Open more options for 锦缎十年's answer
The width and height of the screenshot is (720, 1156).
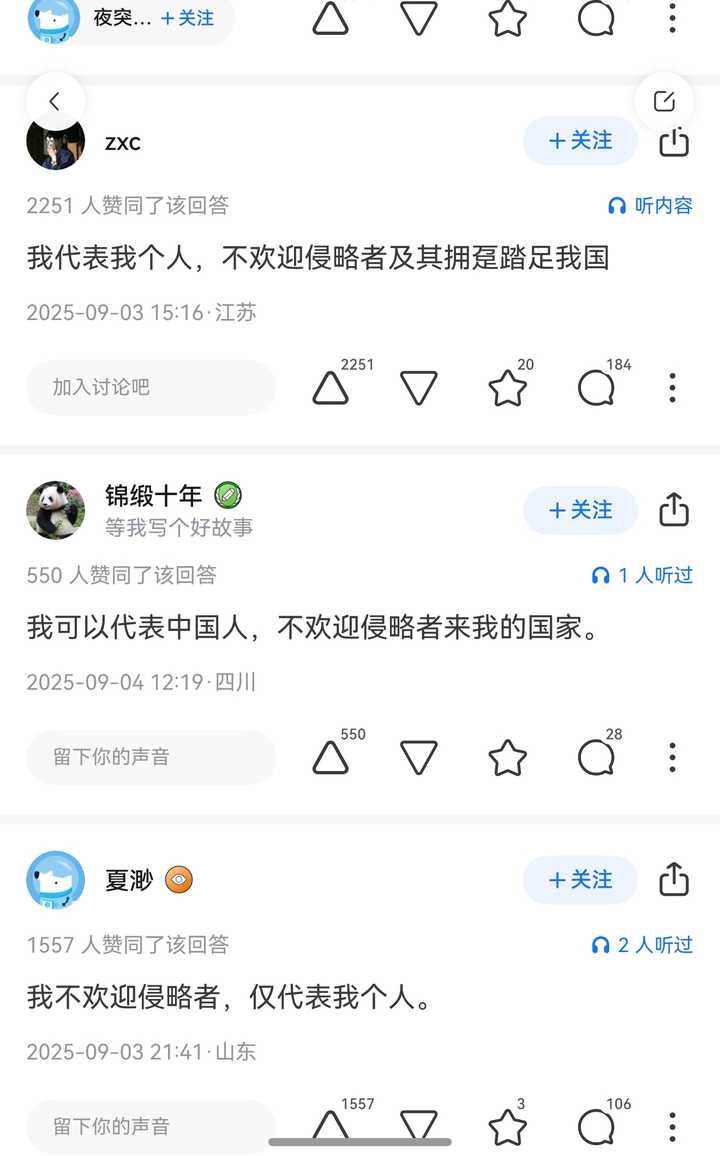click(672, 757)
